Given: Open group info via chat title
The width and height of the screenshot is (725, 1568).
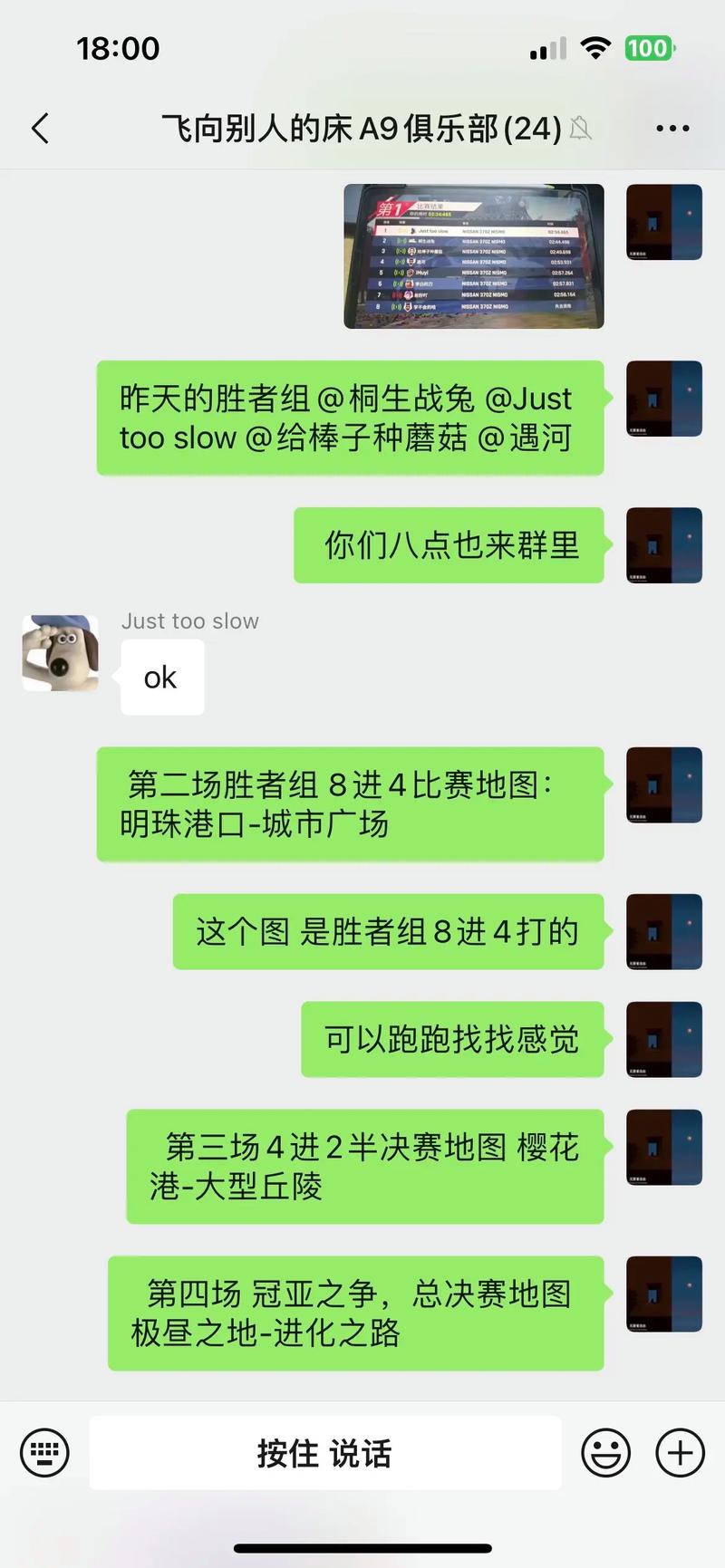Looking at the screenshot, I should tap(353, 129).
